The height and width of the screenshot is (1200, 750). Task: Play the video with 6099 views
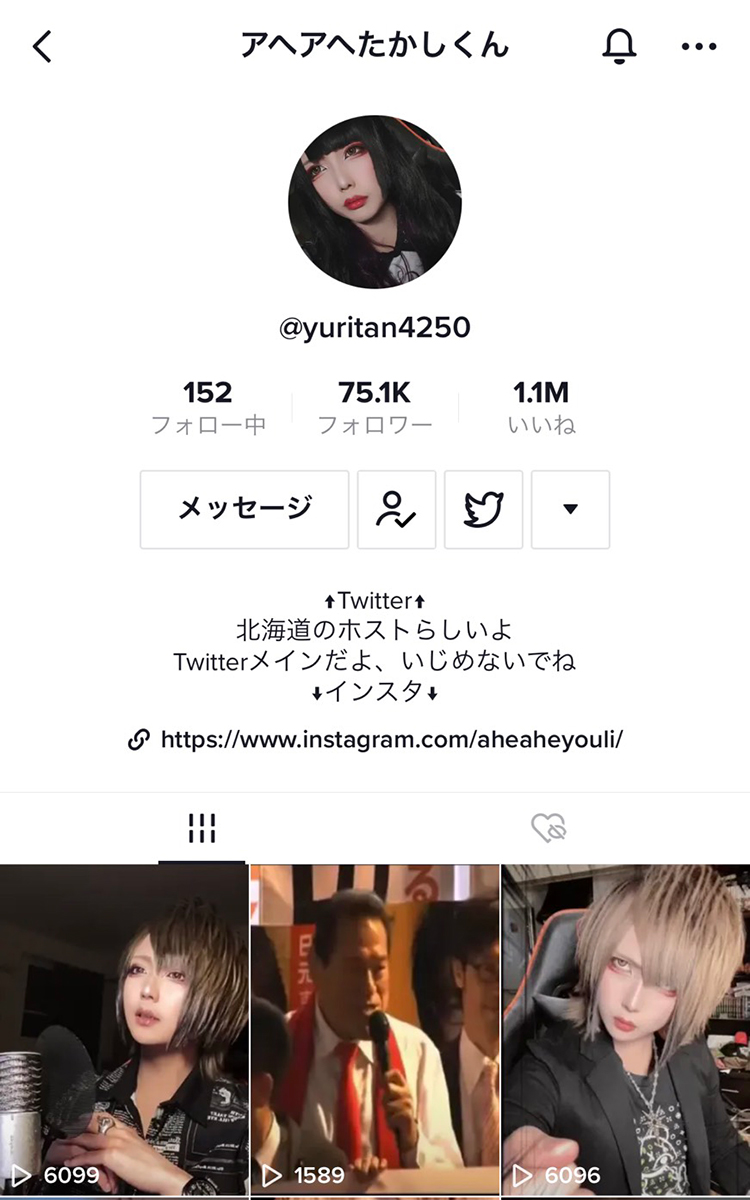point(123,1030)
